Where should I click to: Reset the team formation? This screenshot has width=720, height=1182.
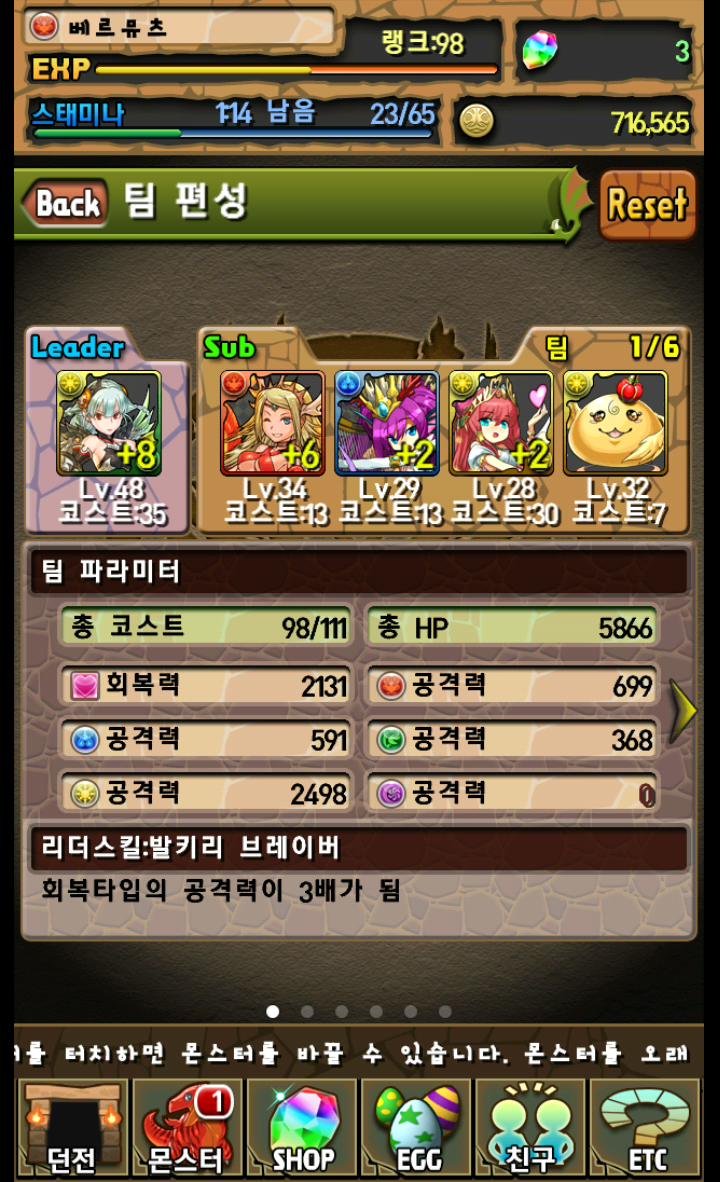(x=647, y=205)
